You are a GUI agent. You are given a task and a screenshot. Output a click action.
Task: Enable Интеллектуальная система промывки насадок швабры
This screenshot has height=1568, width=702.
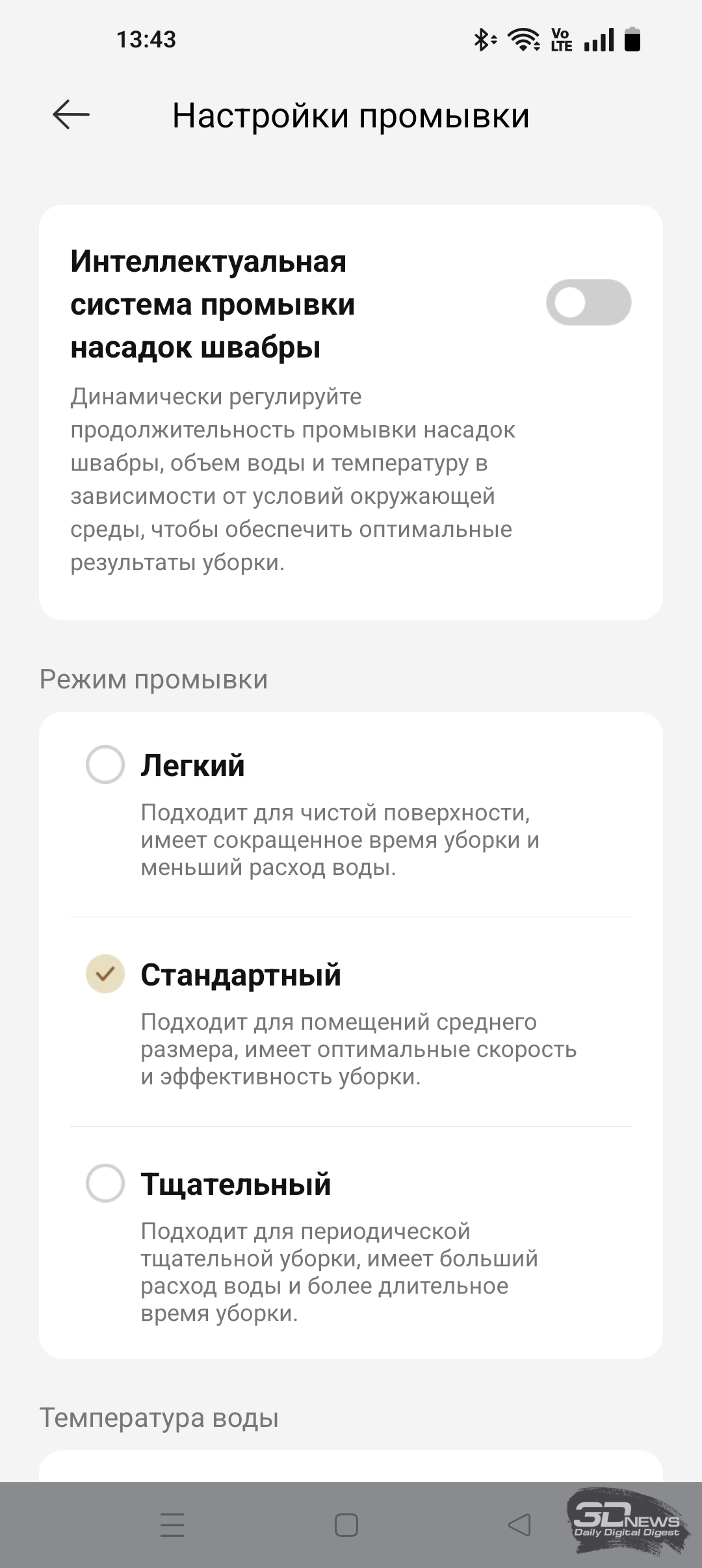[x=588, y=302]
